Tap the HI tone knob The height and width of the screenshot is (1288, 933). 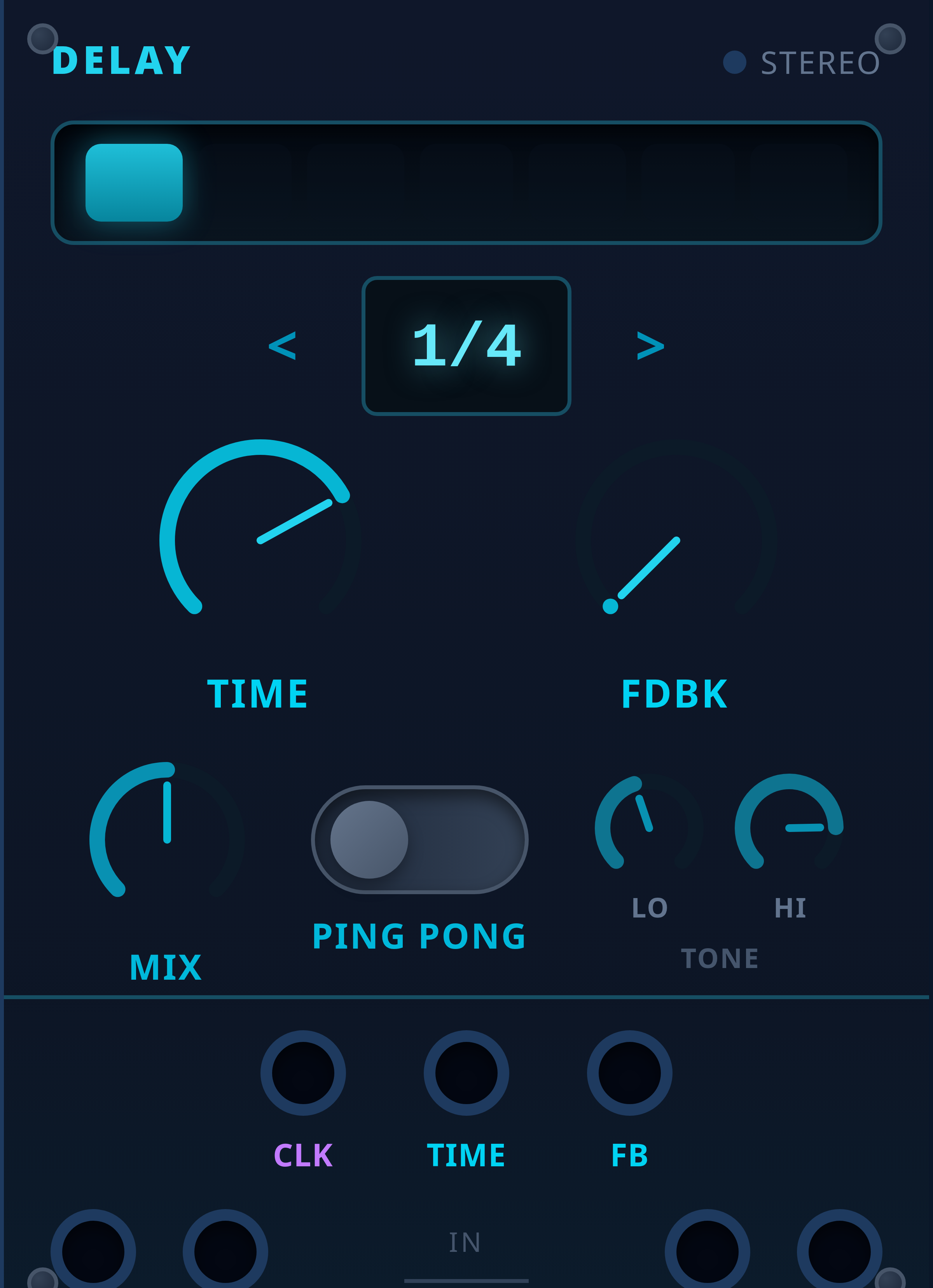789,827
